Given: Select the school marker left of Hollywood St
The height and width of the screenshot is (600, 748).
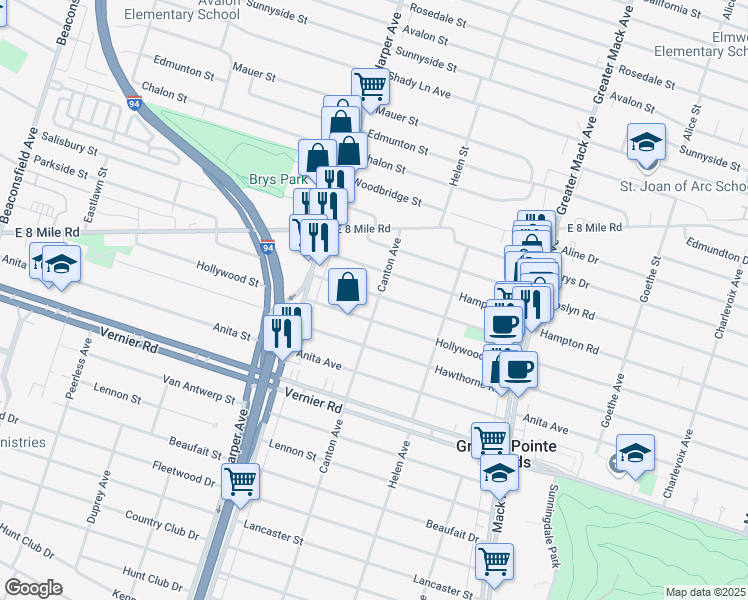Looking at the screenshot, I should point(62,265).
